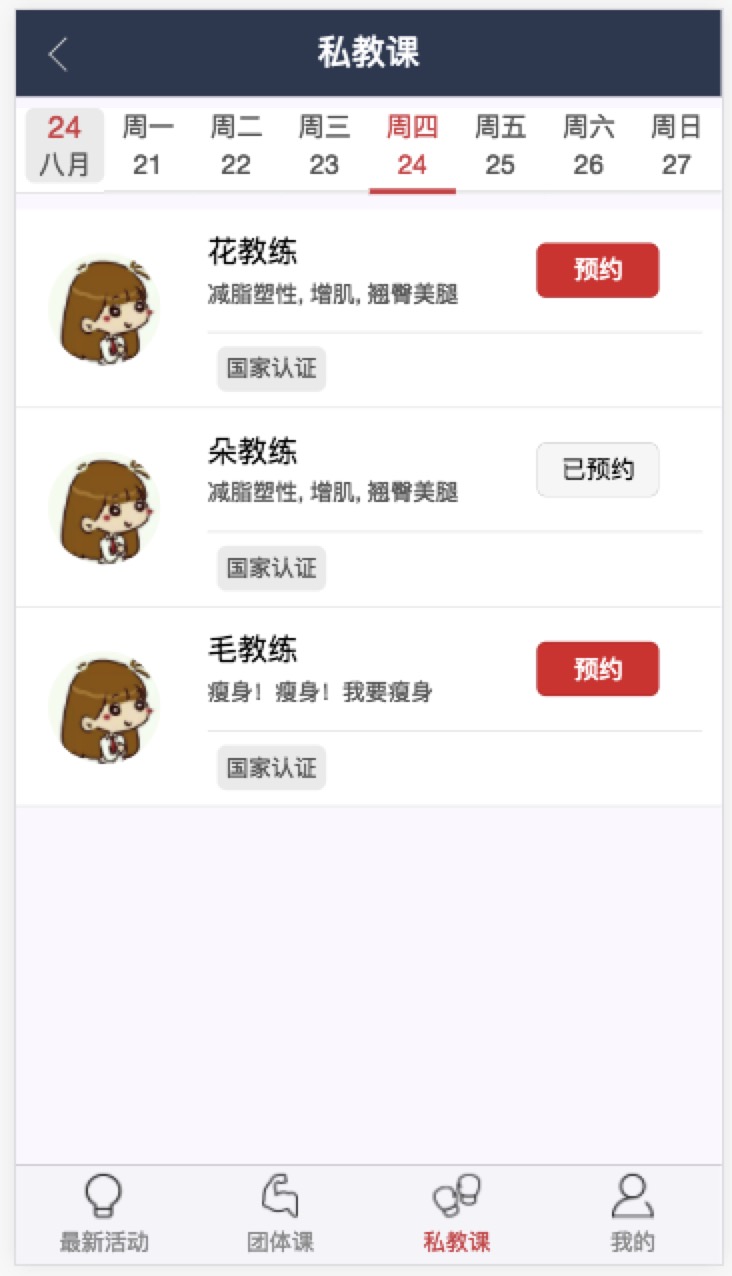Switch to 周五 25
The image size is (732, 1276).
pyautogui.click(x=500, y=146)
